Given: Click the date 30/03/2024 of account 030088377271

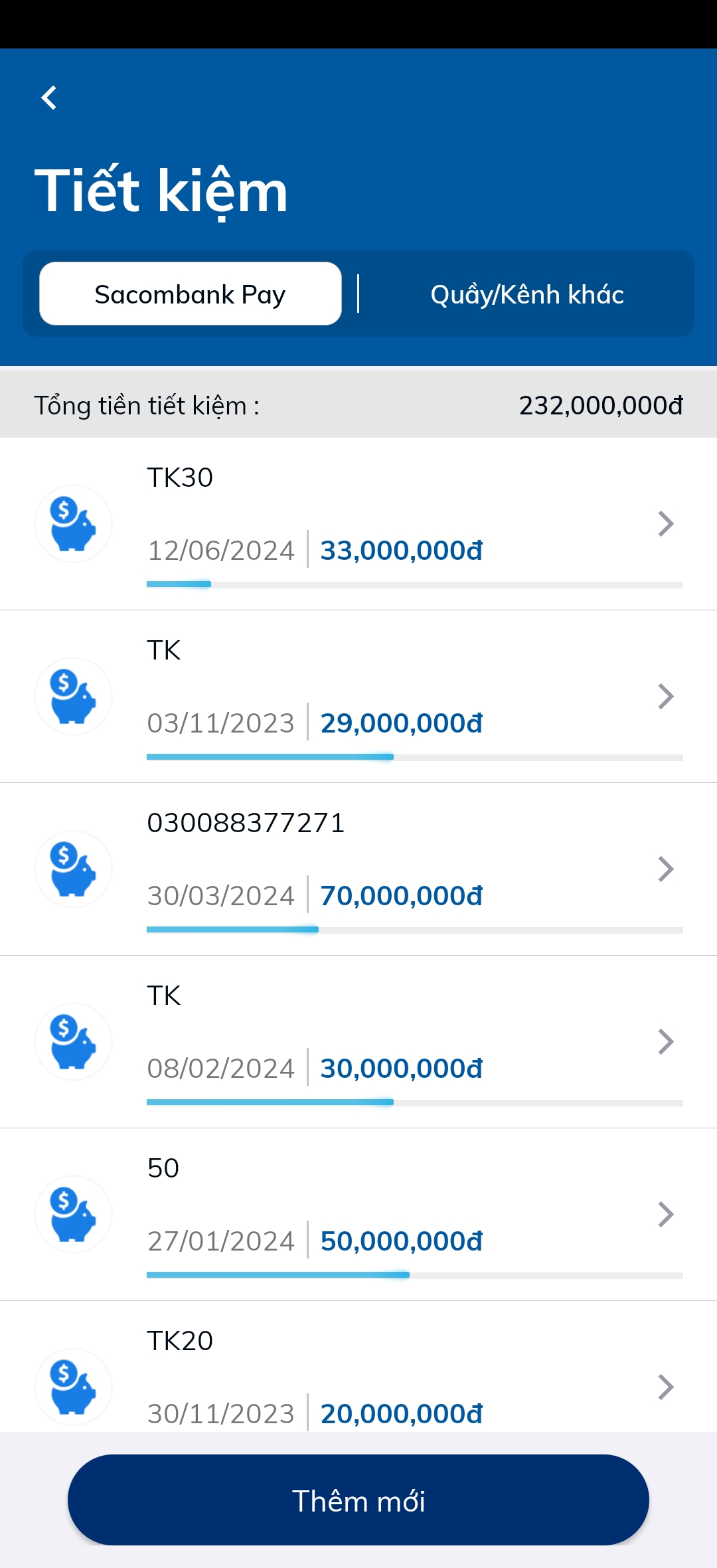Looking at the screenshot, I should [x=220, y=895].
